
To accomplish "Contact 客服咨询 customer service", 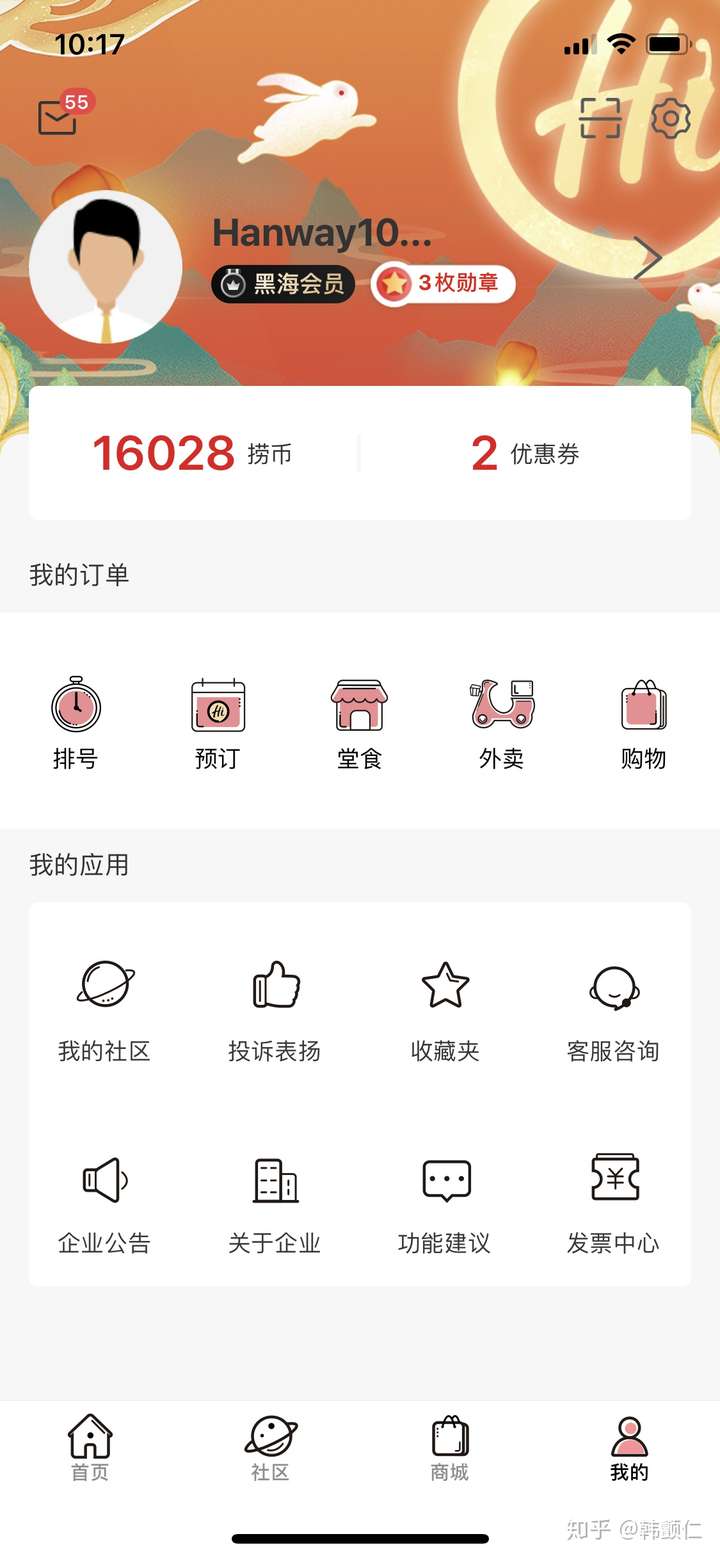I will [613, 1008].
